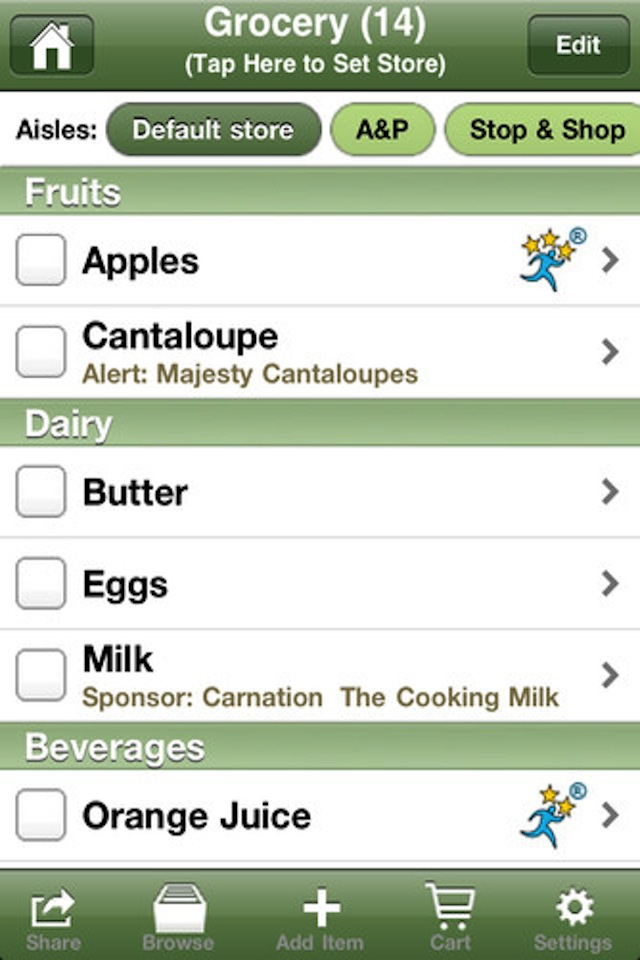Share the grocery list

pos(53,918)
